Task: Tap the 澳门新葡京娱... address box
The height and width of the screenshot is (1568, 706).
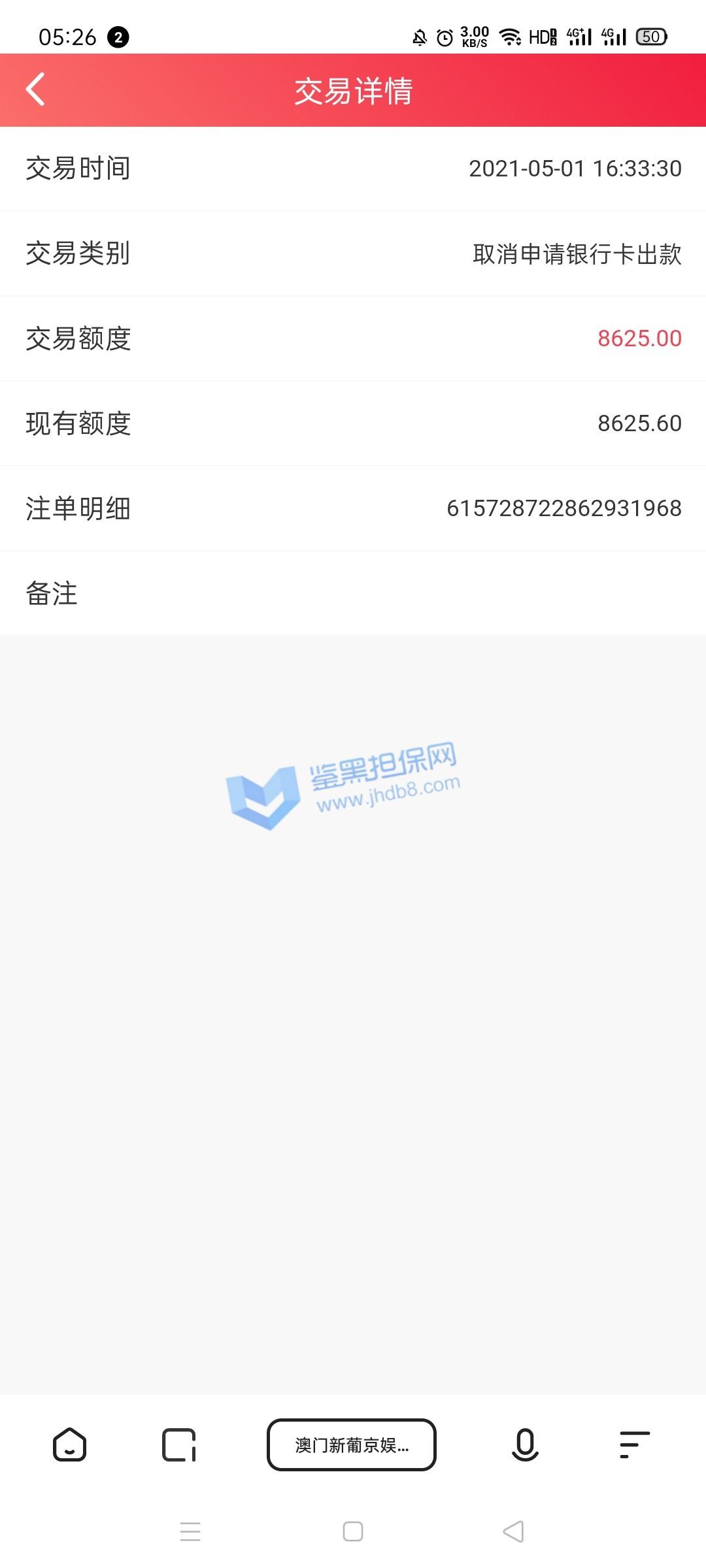Action: (x=352, y=1445)
